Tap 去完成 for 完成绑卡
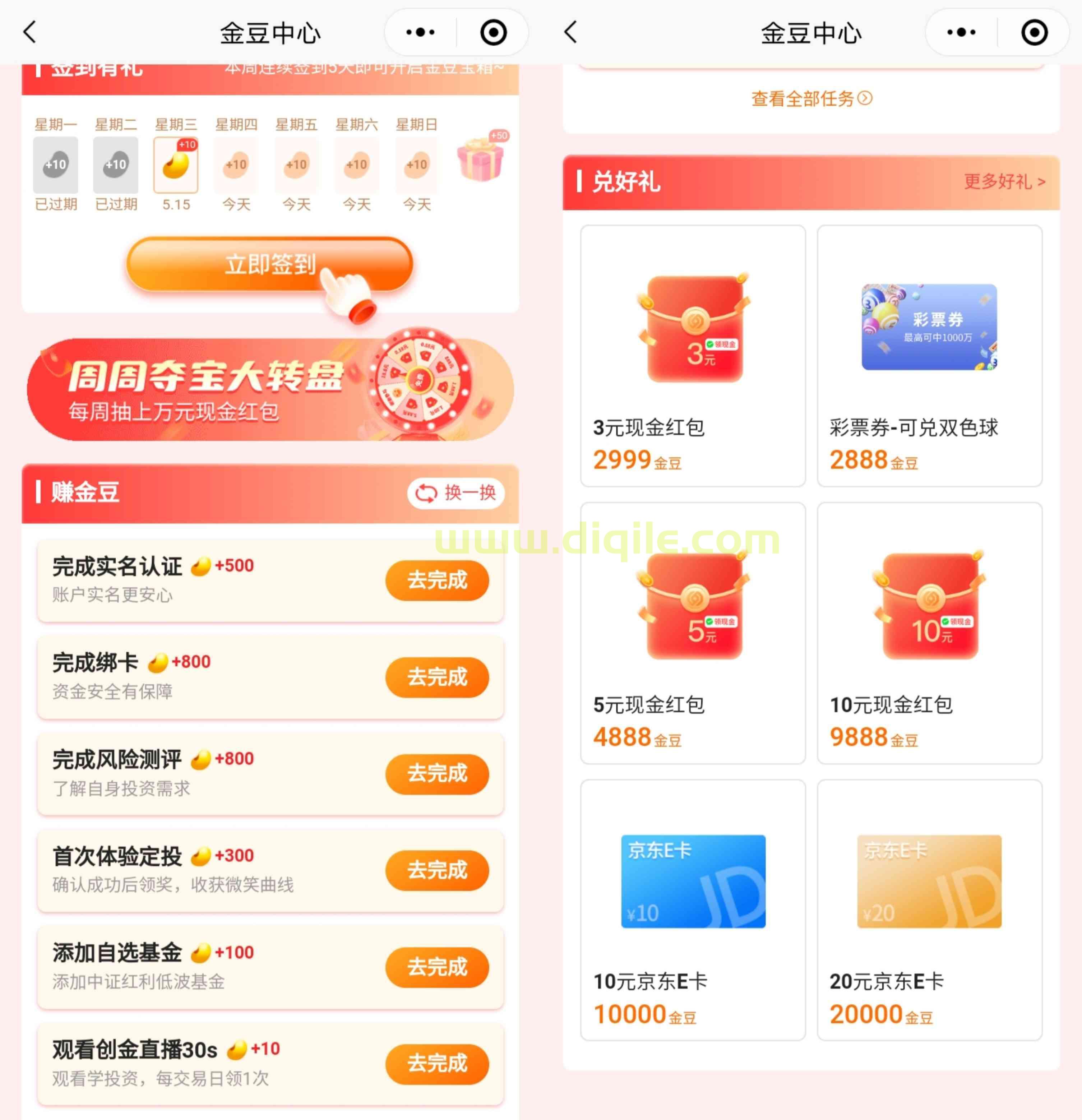1082x1120 pixels. coord(437,677)
